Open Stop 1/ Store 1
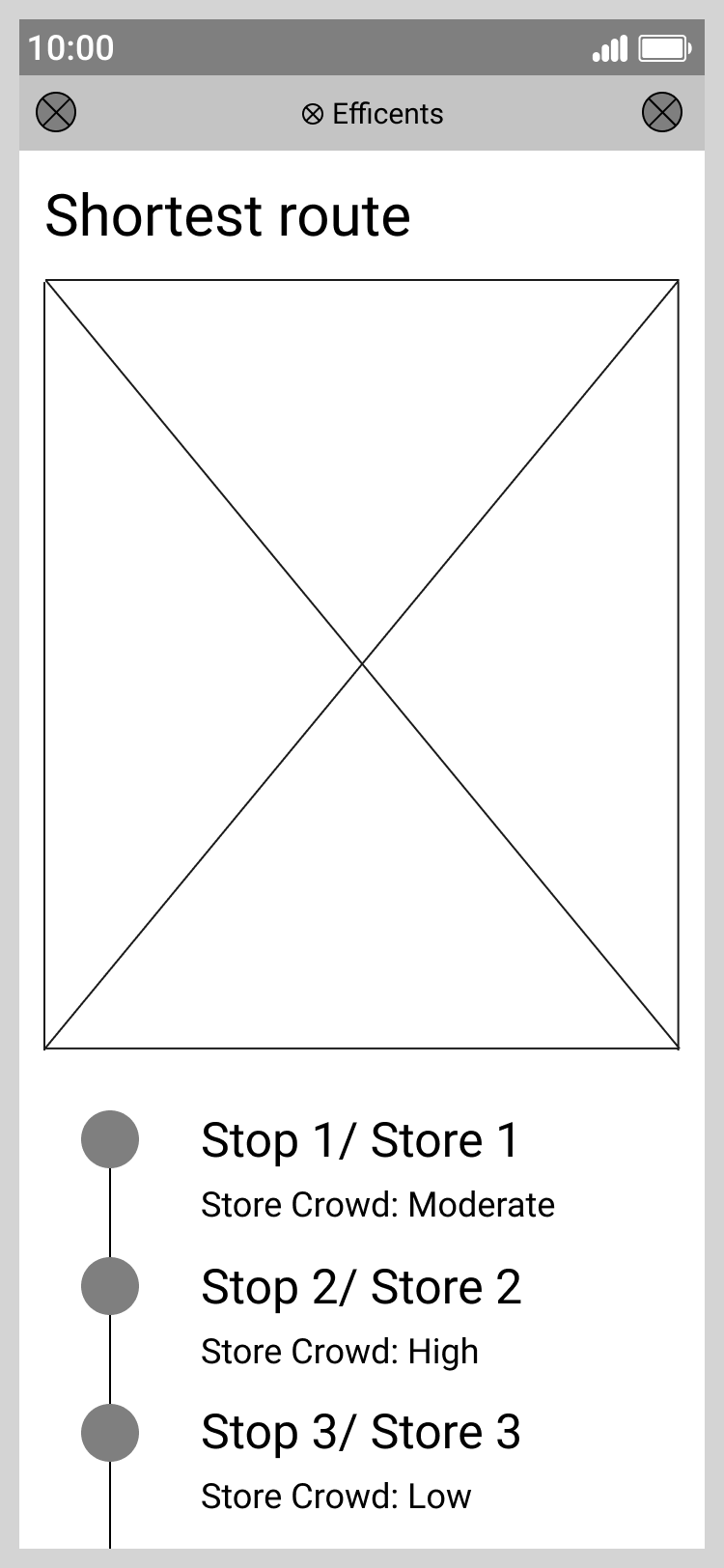 pos(360,1140)
